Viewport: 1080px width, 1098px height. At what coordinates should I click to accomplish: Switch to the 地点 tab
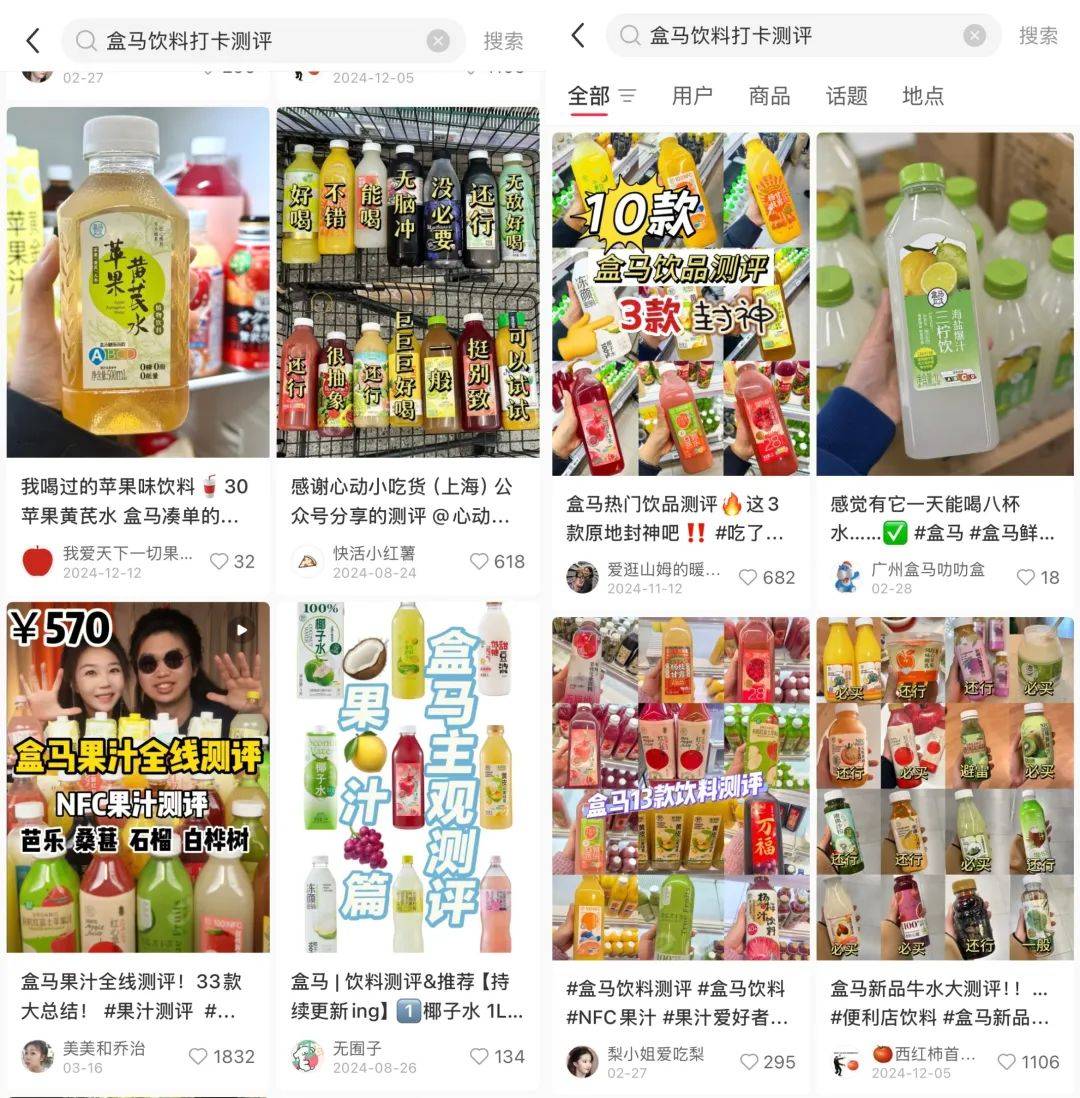(x=922, y=96)
